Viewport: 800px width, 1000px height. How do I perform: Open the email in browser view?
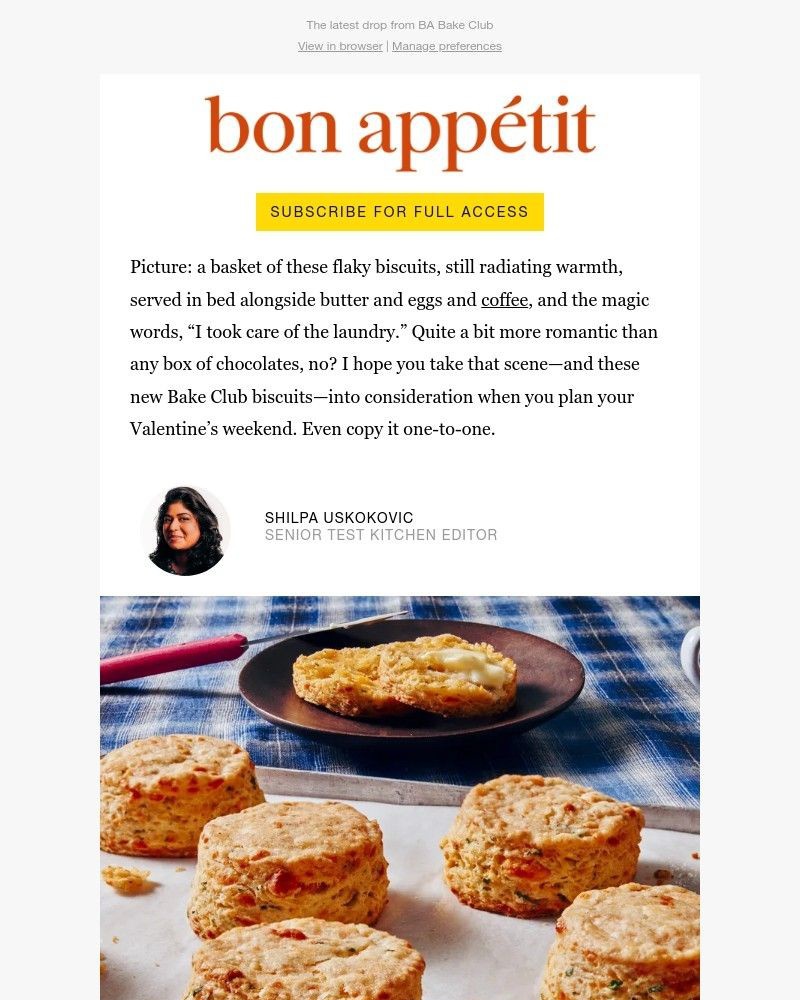(340, 46)
